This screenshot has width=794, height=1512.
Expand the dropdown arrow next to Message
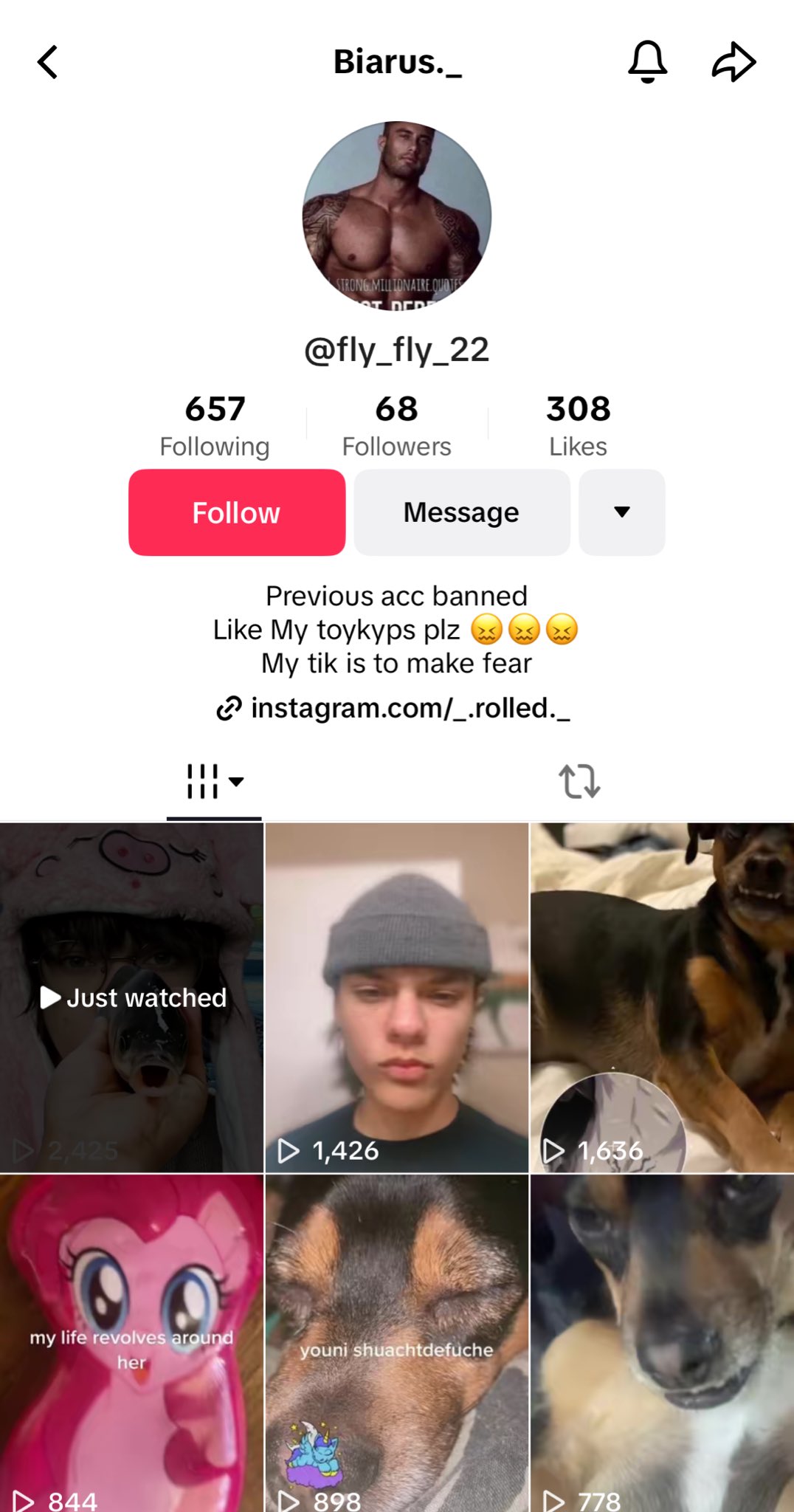[x=622, y=512]
